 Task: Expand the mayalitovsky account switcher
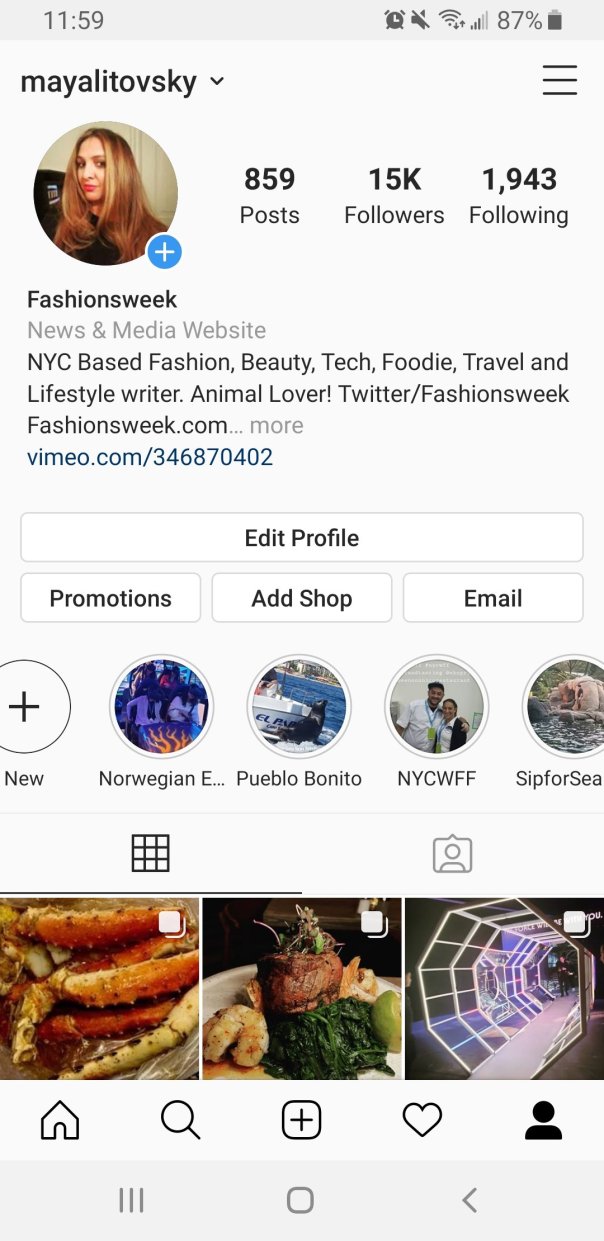217,82
